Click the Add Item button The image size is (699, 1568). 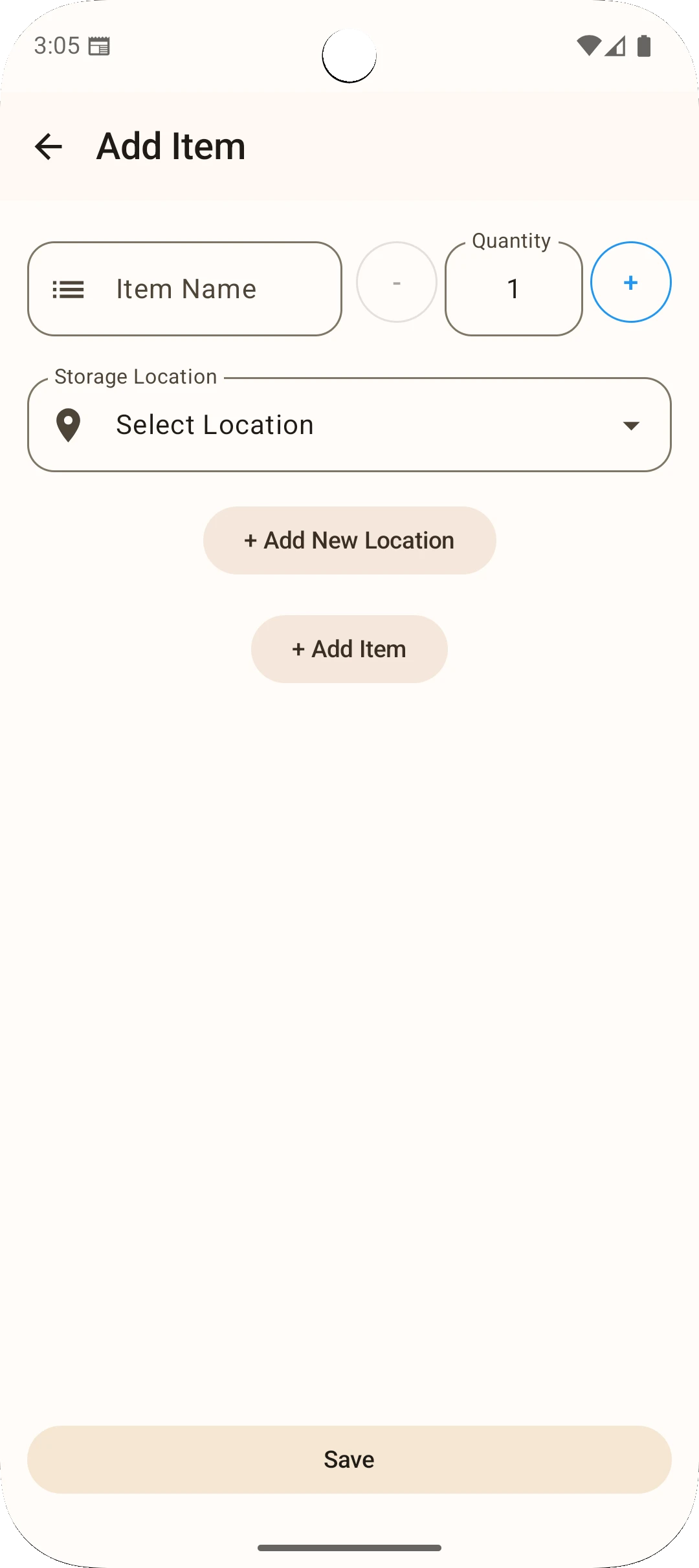[349, 649]
